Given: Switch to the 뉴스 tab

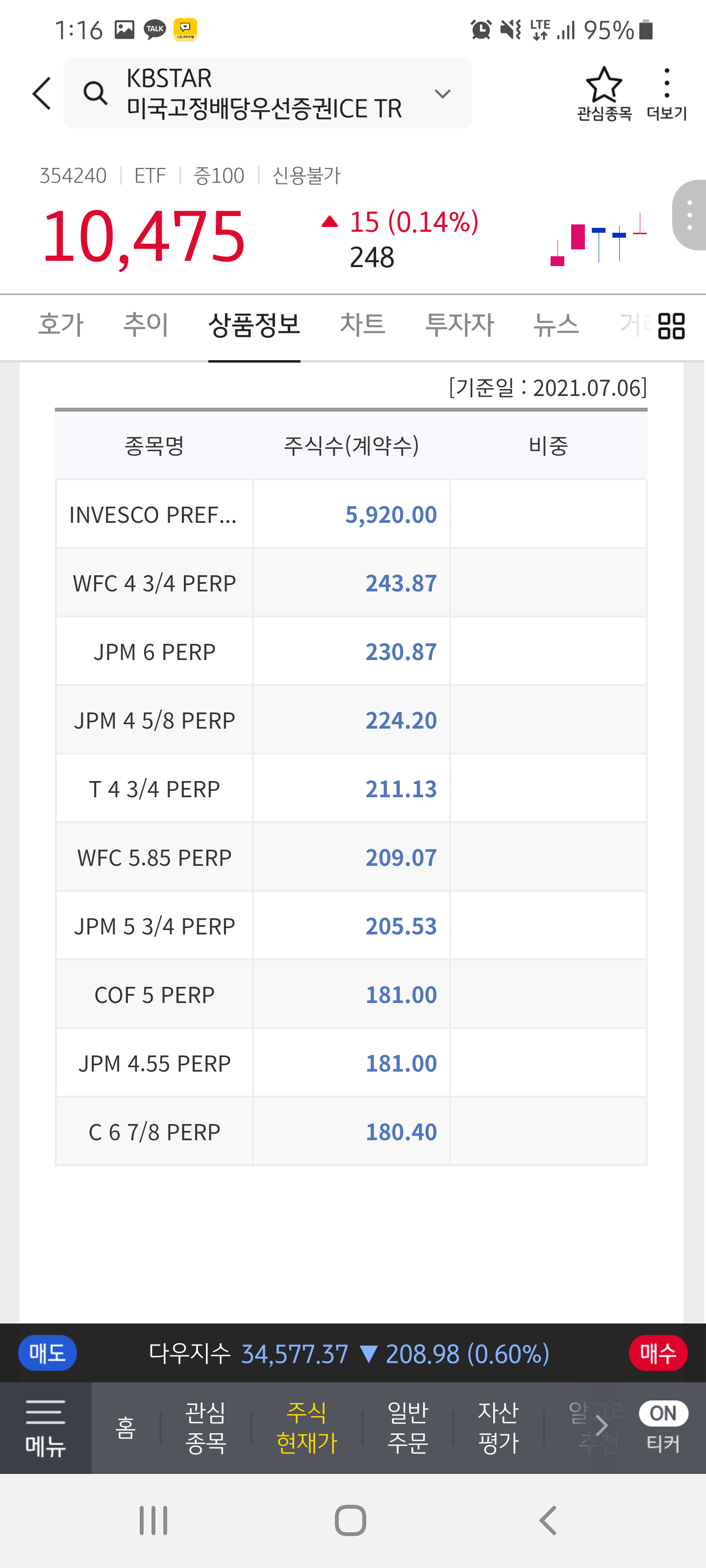Looking at the screenshot, I should coord(555,324).
